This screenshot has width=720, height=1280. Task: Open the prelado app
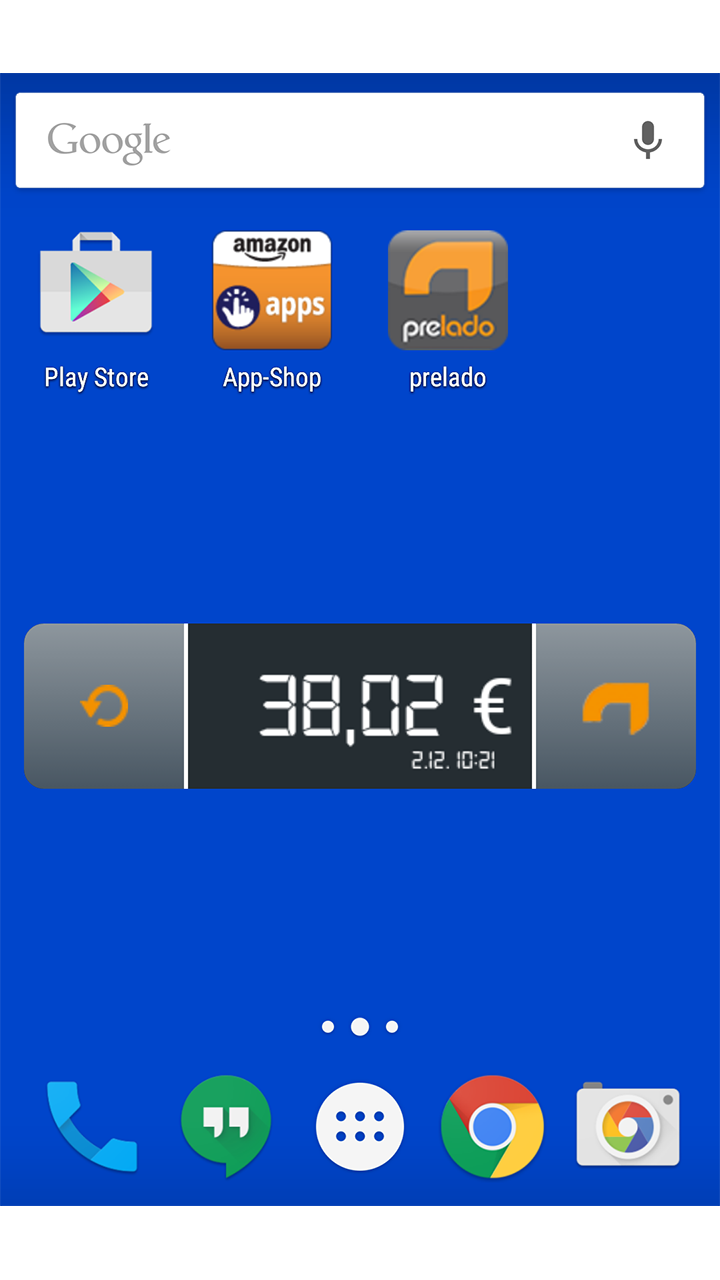point(447,289)
